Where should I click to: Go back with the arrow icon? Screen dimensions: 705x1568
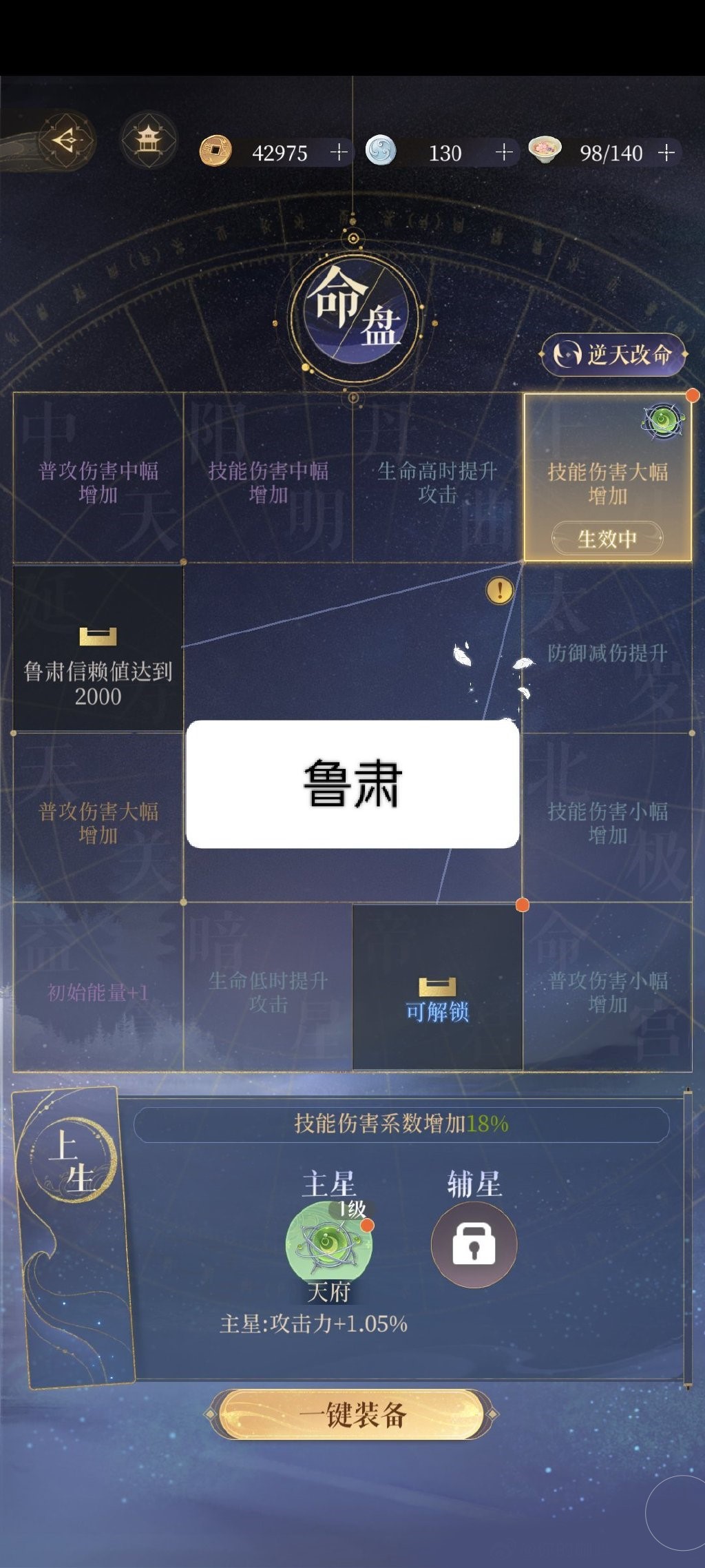tap(67, 141)
